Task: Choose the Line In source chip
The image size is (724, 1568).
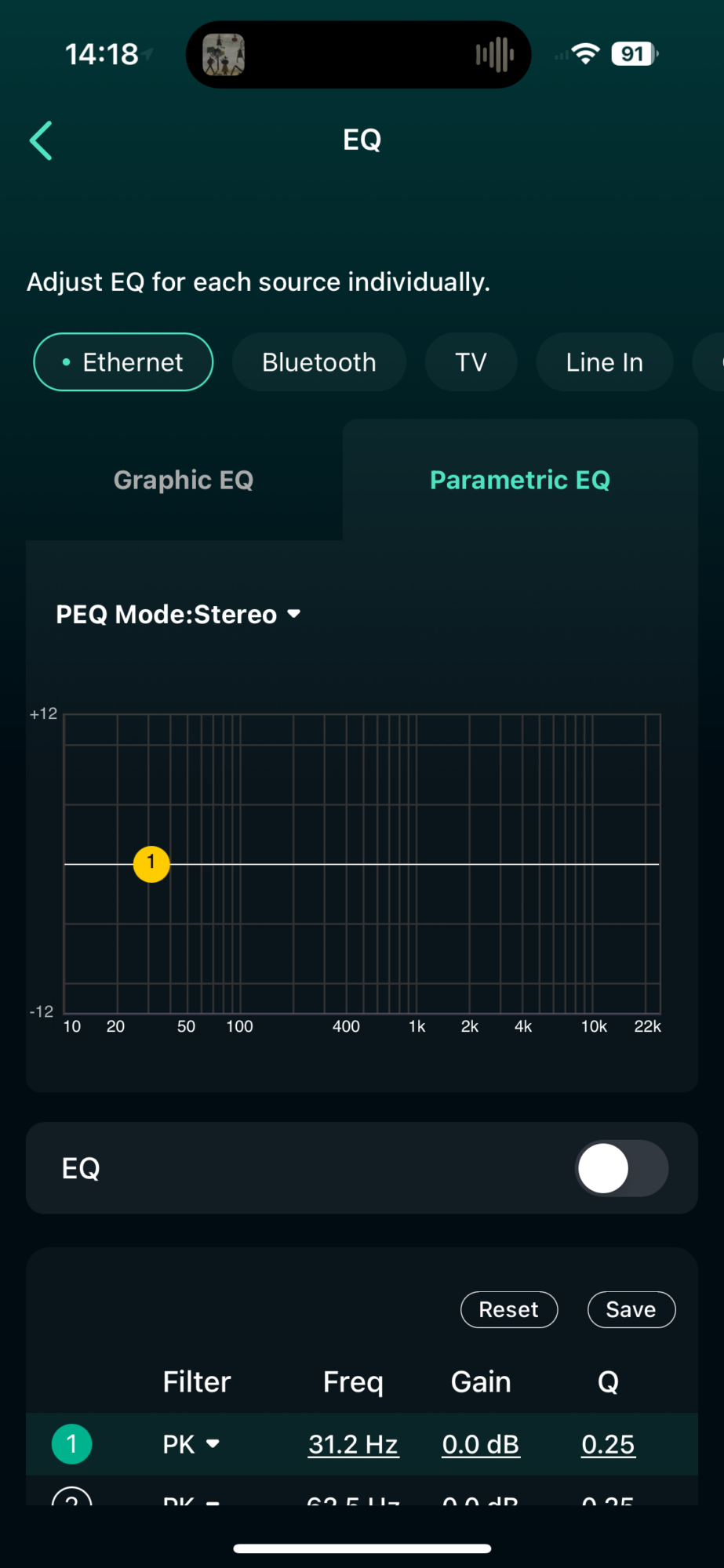Action: (x=604, y=362)
